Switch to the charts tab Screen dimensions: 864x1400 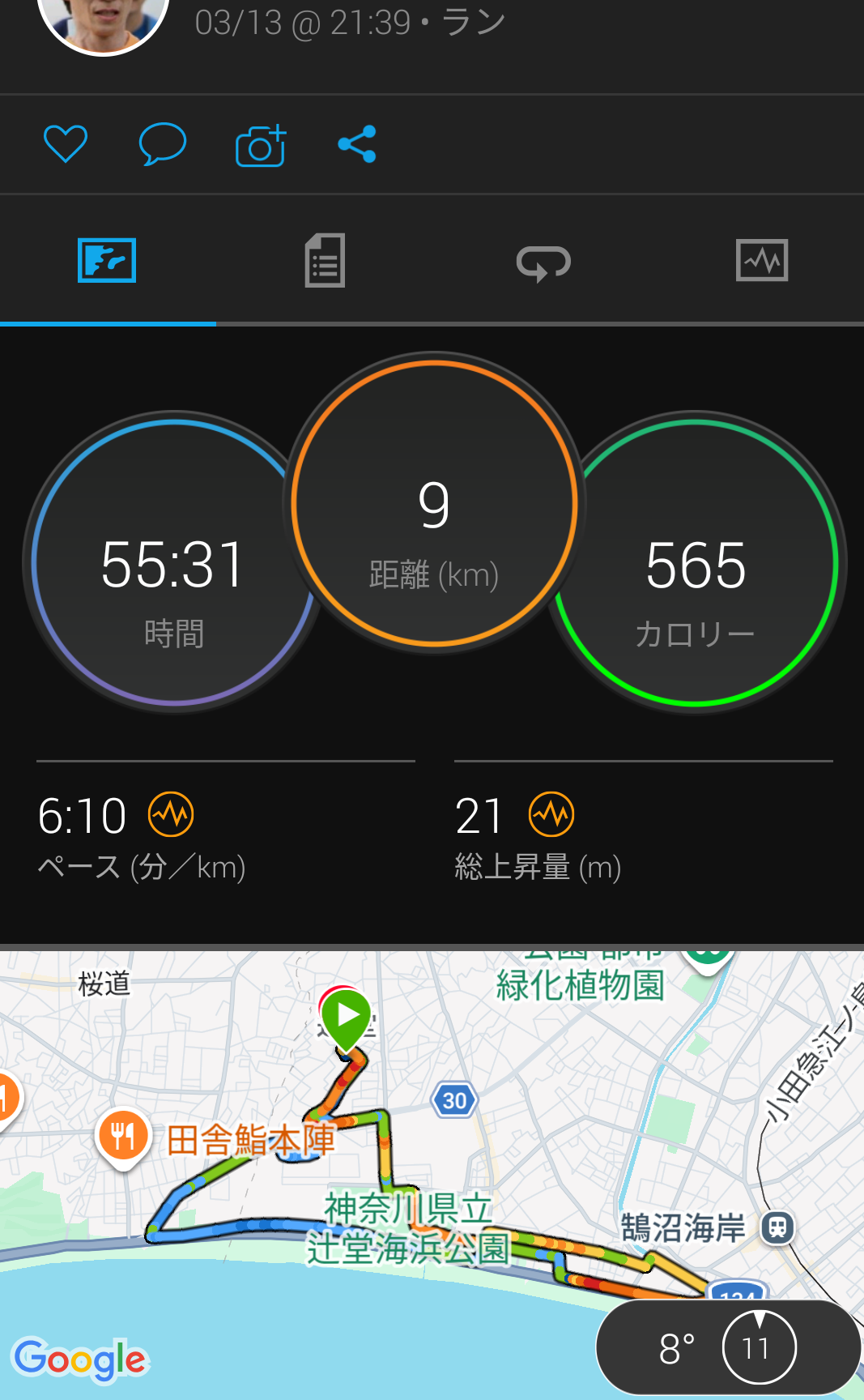point(761,261)
